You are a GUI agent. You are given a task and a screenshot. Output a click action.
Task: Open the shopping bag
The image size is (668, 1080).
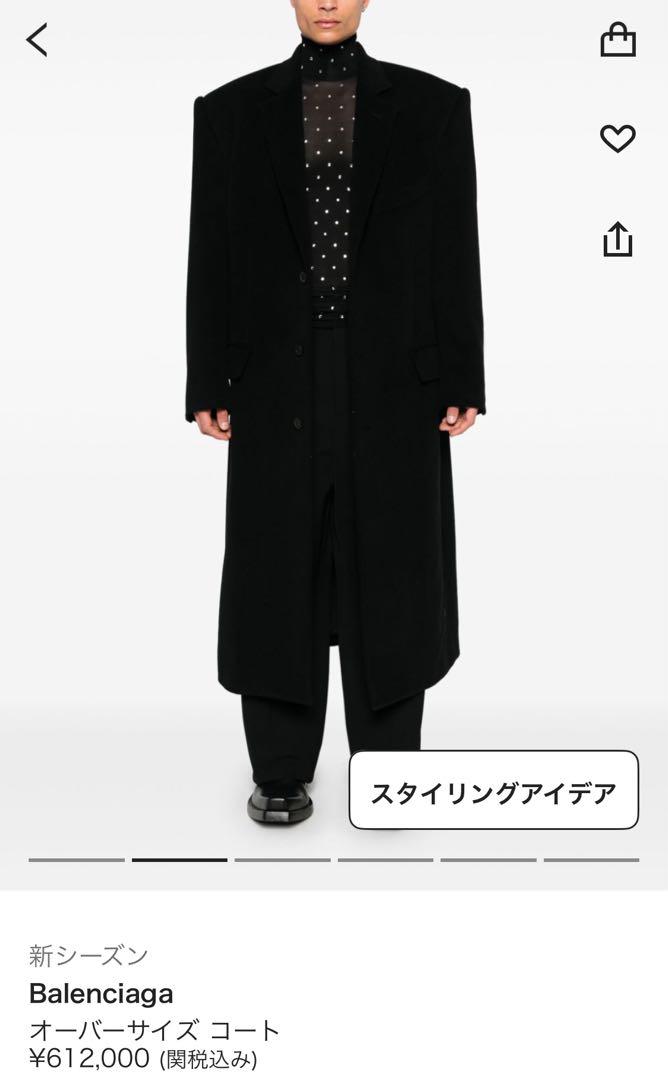point(618,40)
